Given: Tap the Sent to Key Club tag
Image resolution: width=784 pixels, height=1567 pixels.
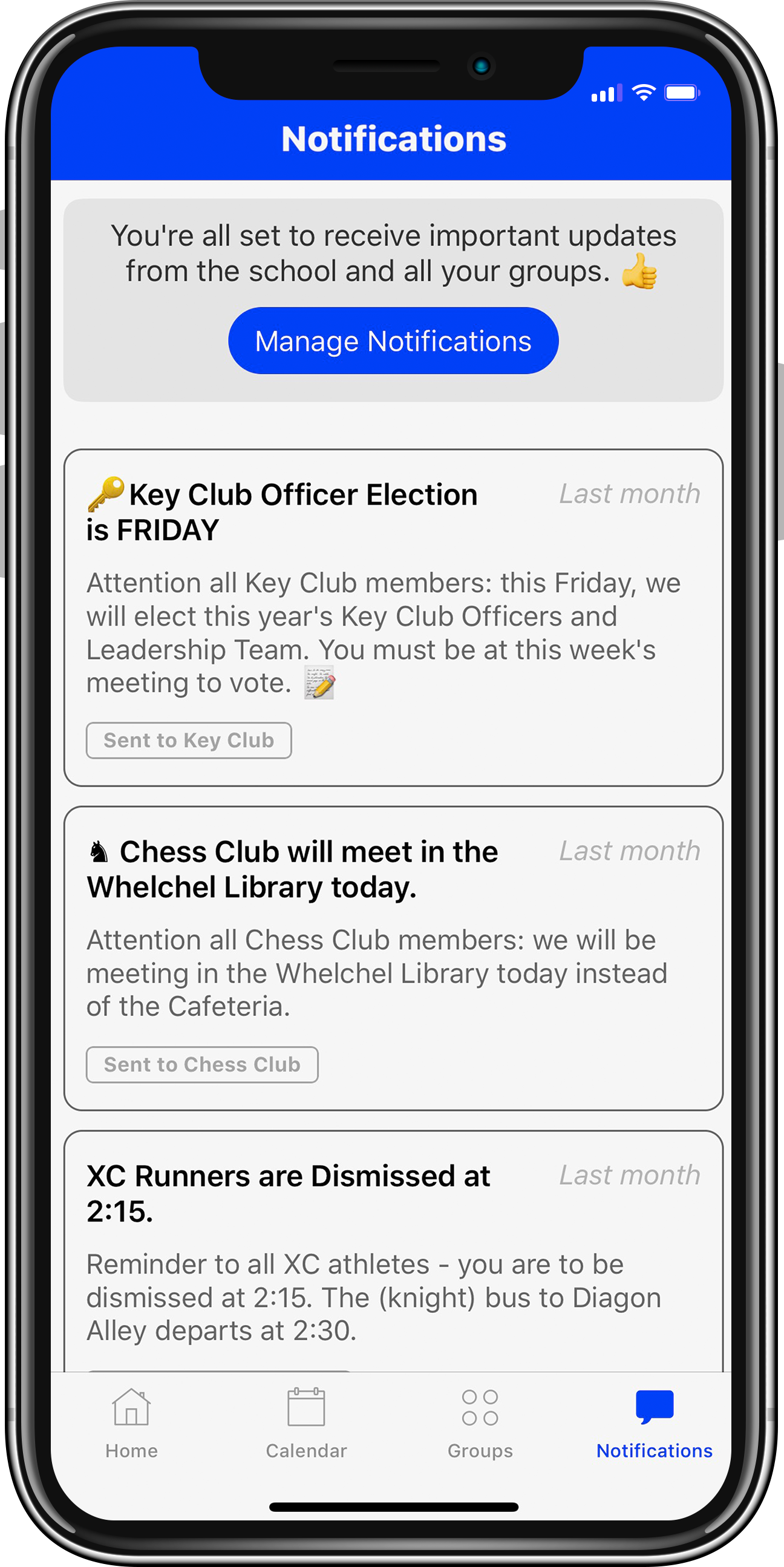Looking at the screenshot, I should click(x=189, y=741).
